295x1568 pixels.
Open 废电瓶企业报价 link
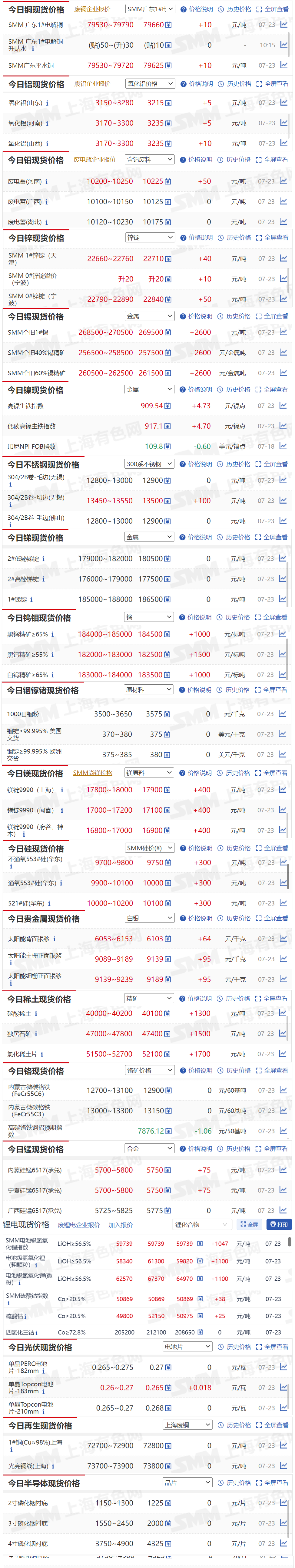[94, 160]
